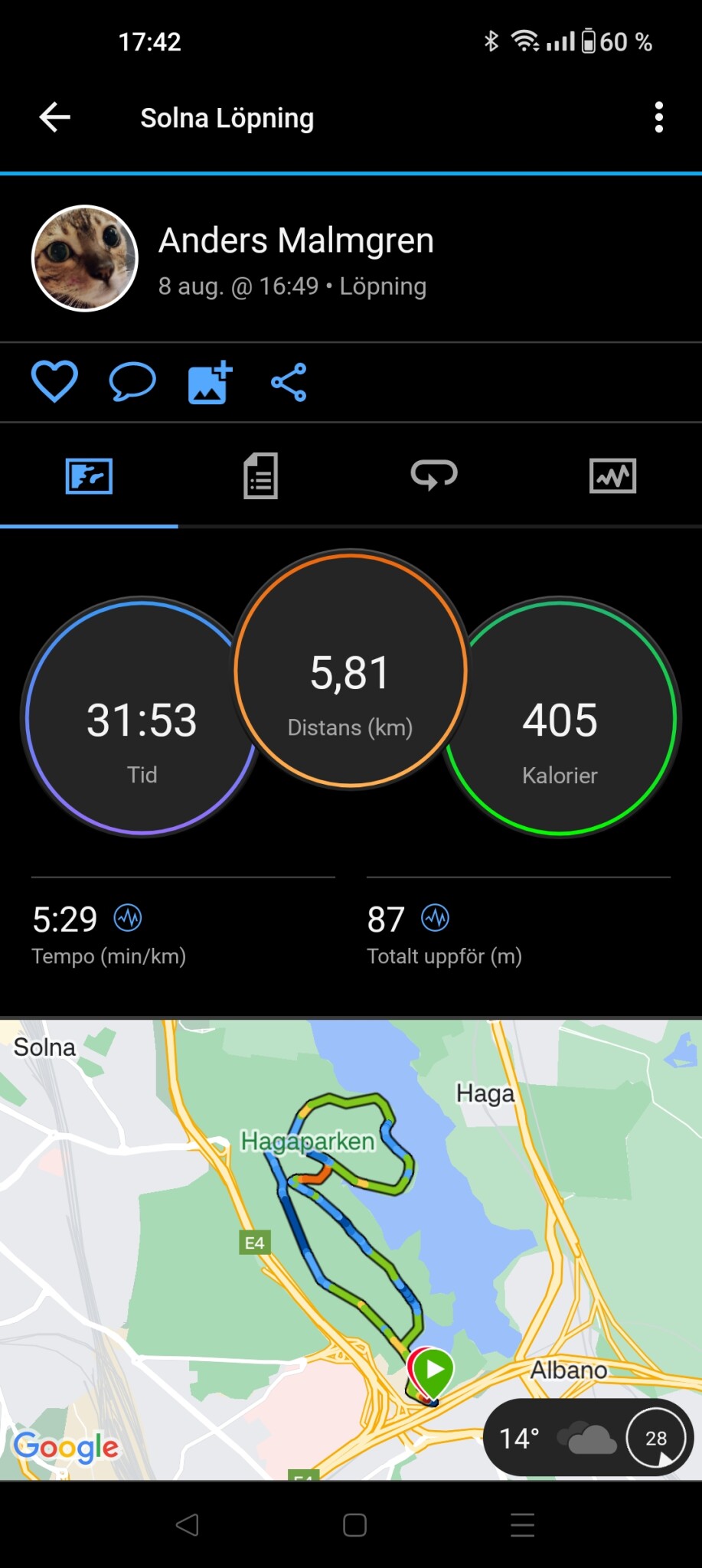Go back using the arrow icon

55,117
